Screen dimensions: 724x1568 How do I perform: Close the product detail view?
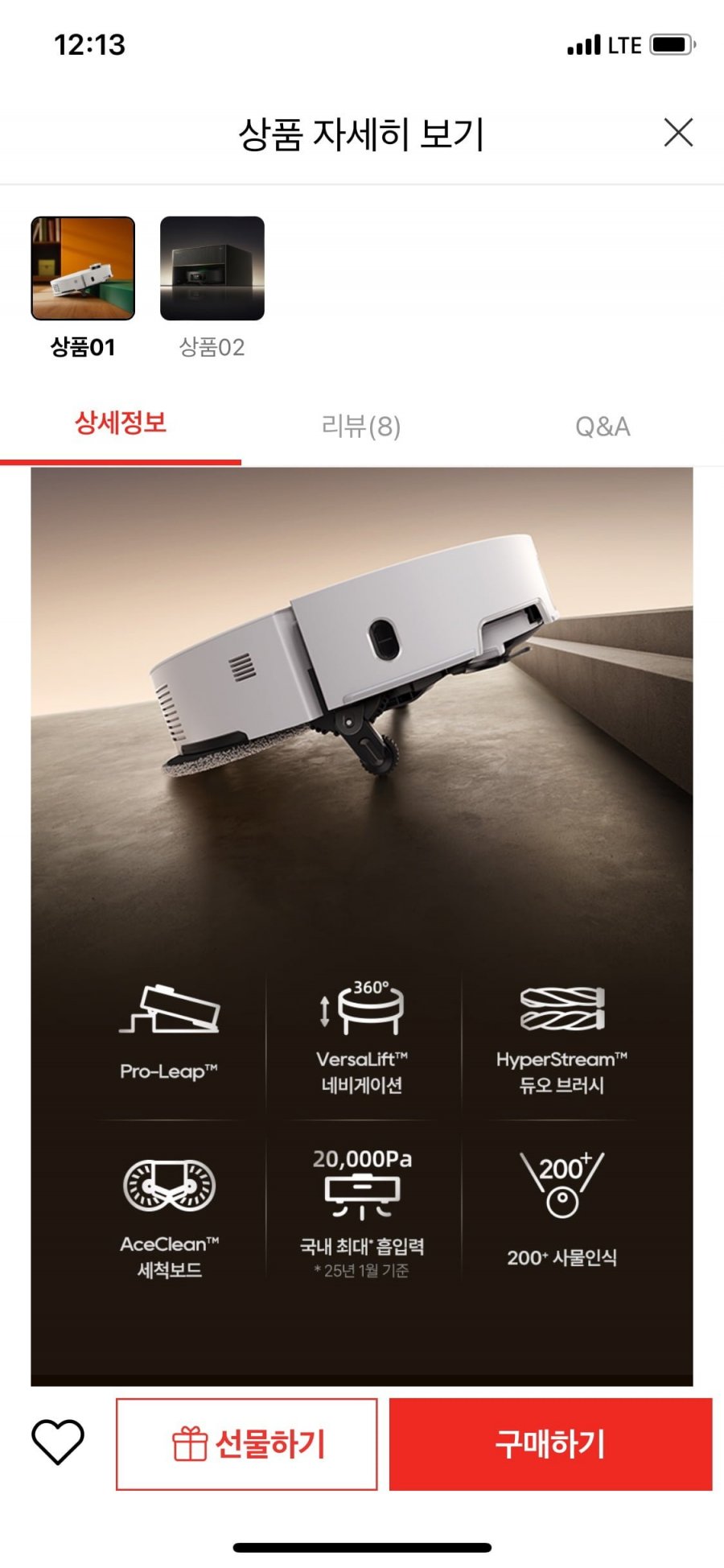678,133
